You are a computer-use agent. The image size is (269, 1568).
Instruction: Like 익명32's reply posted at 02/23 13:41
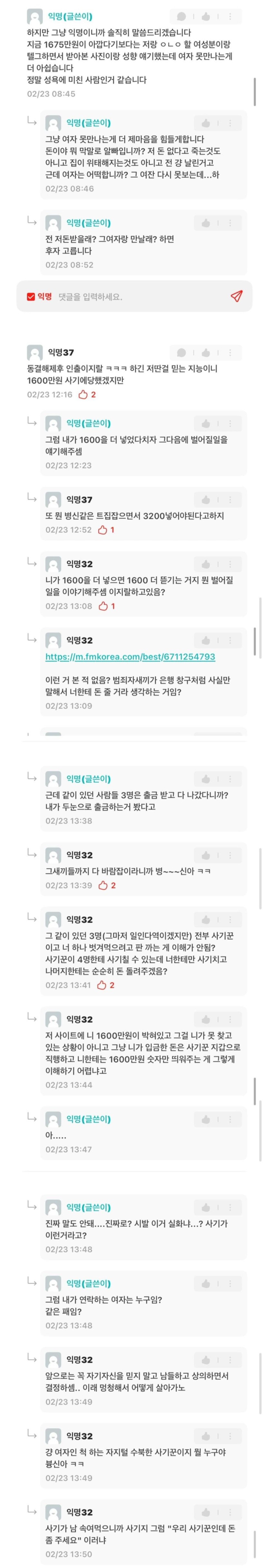click(206, 920)
